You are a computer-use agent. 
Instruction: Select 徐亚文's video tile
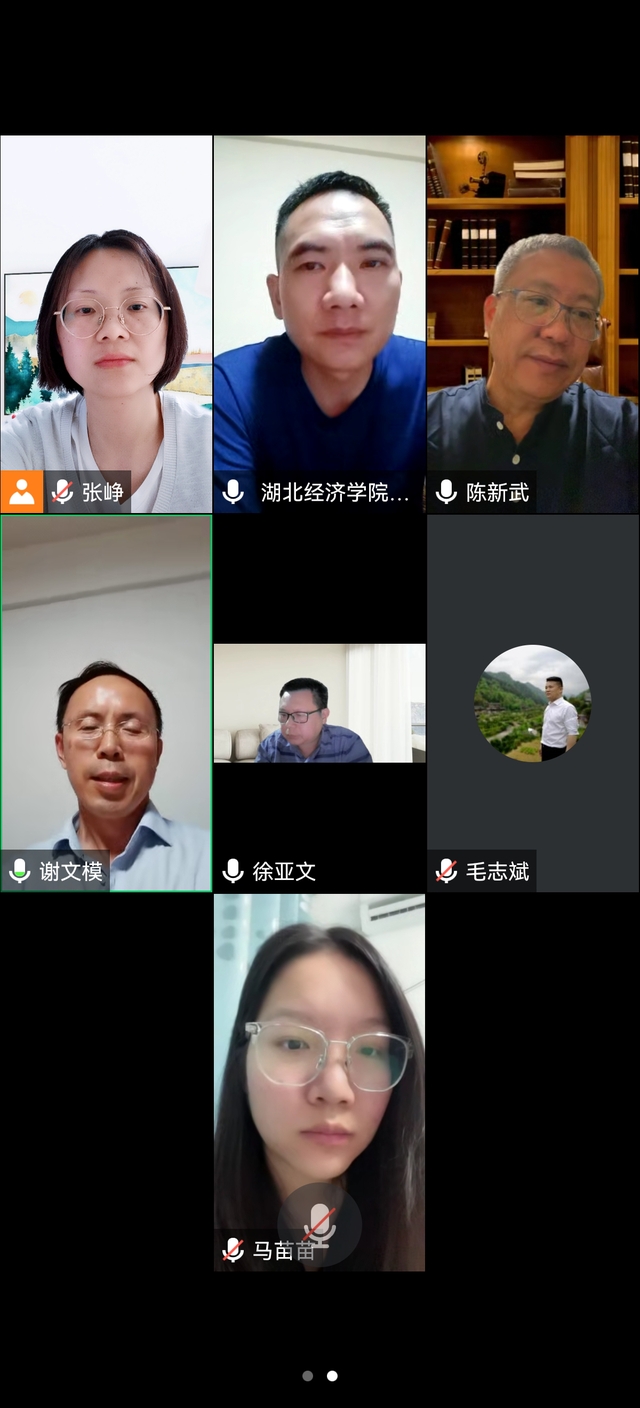point(319,703)
